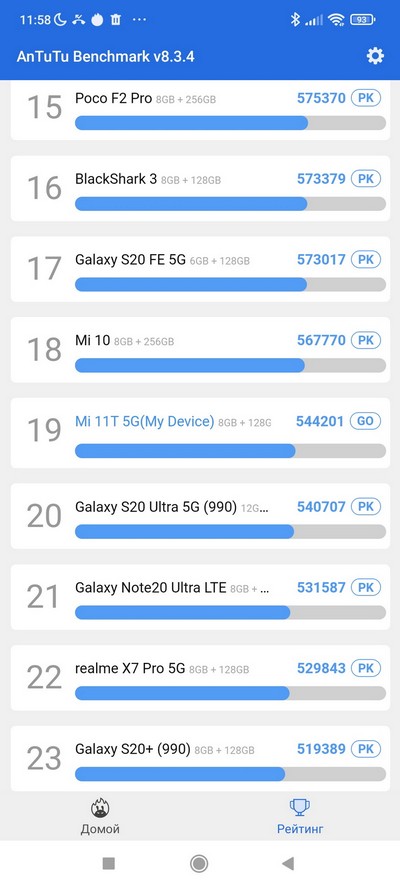This screenshot has width=400, height=889.
Task: Tap GO on Mi 11T 5G row
Action: tap(365, 421)
